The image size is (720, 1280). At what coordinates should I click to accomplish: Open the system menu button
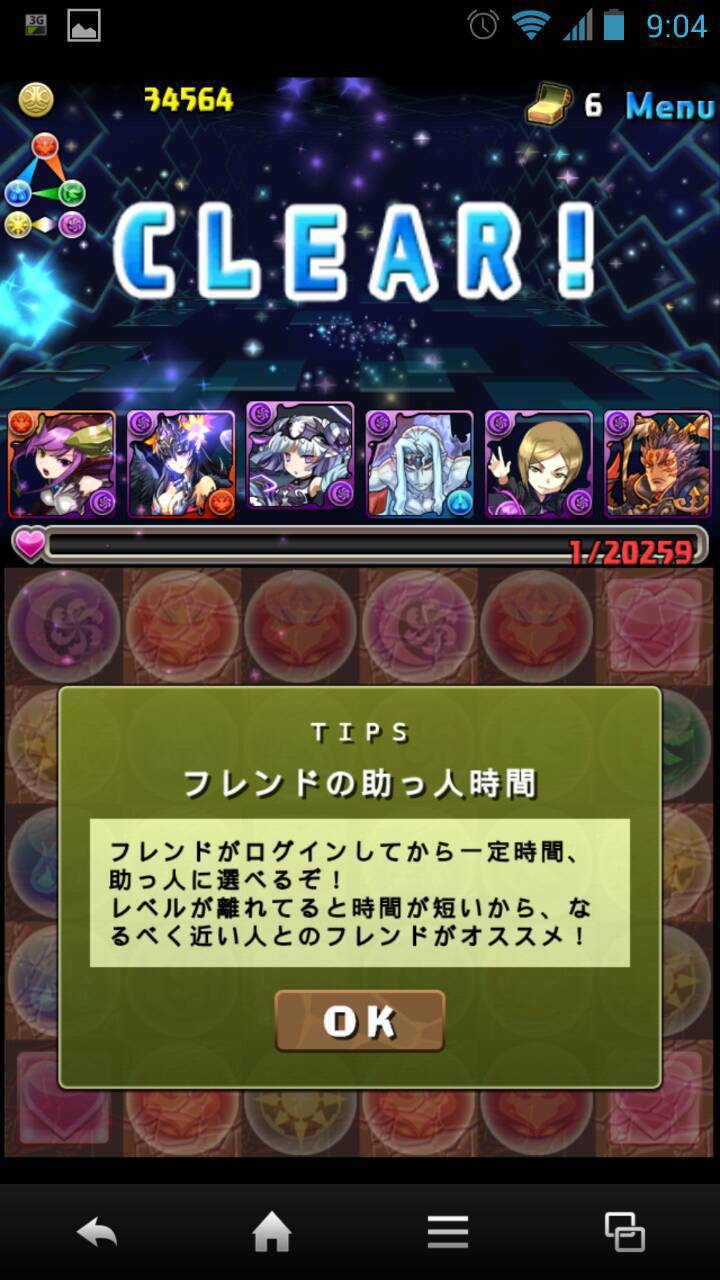pyautogui.click(x=448, y=1233)
